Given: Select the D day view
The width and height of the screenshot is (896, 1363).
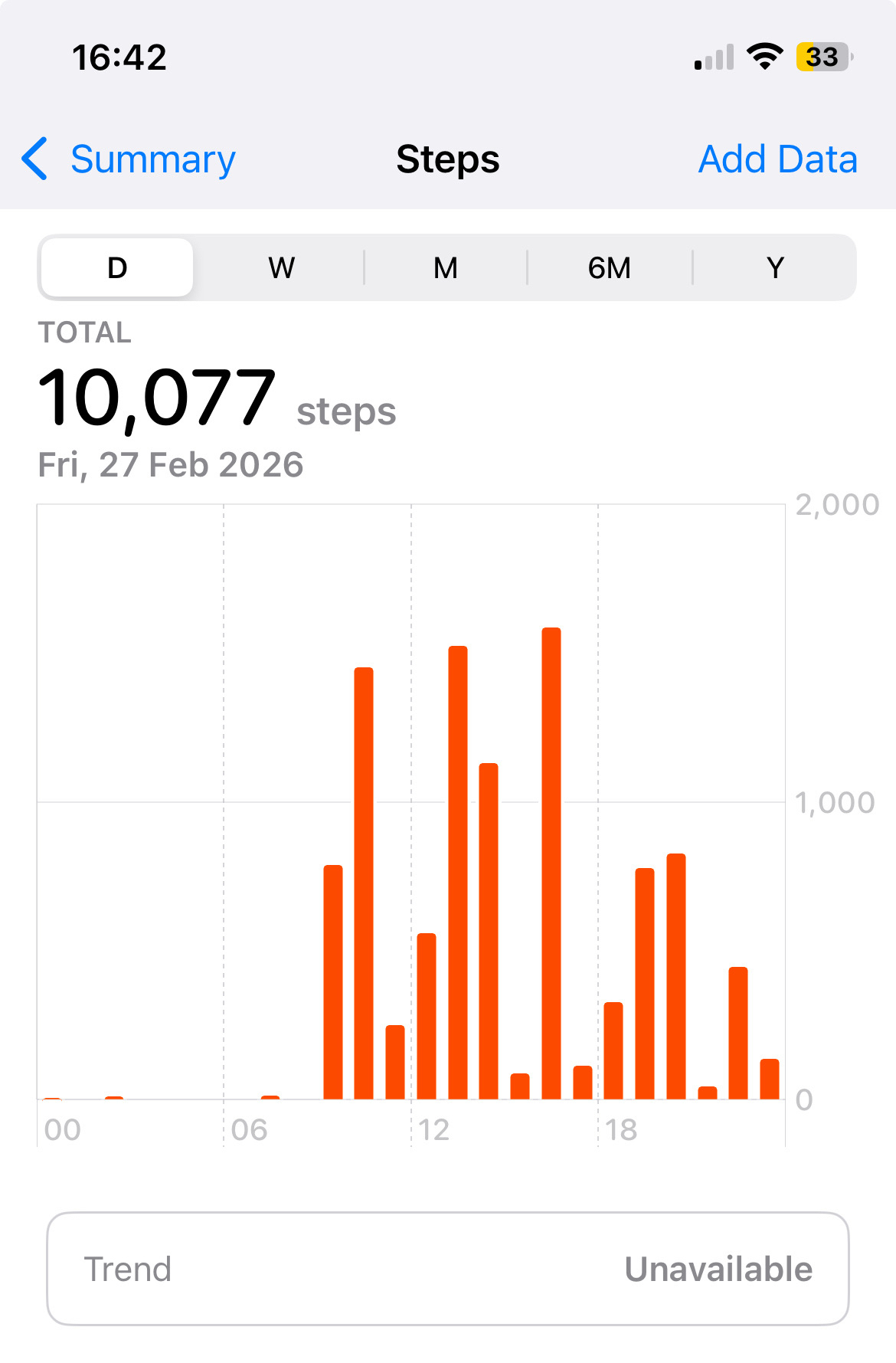Looking at the screenshot, I should pos(117,268).
